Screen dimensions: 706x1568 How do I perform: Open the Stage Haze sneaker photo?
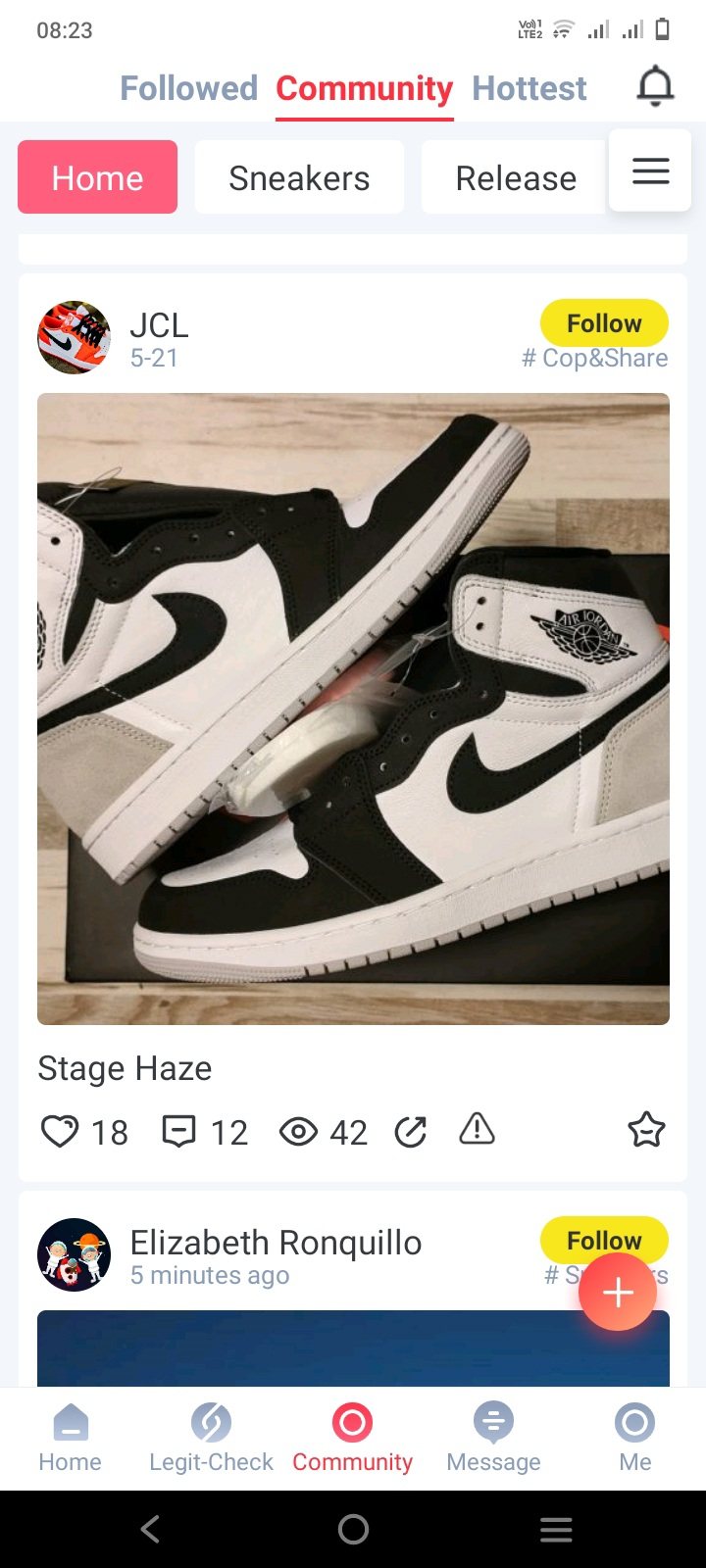click(353, 709)
